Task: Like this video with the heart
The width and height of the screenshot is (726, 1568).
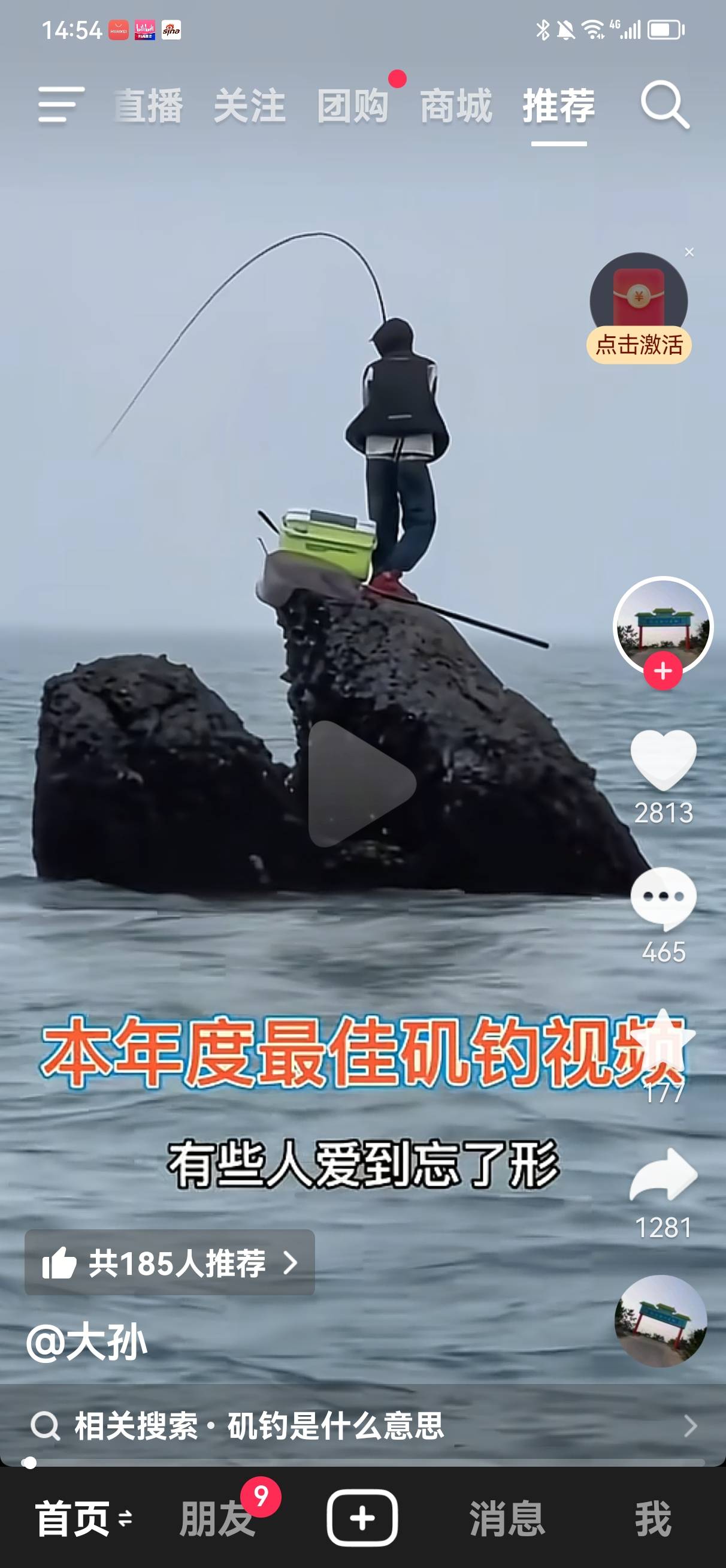Action: [663, 758]
